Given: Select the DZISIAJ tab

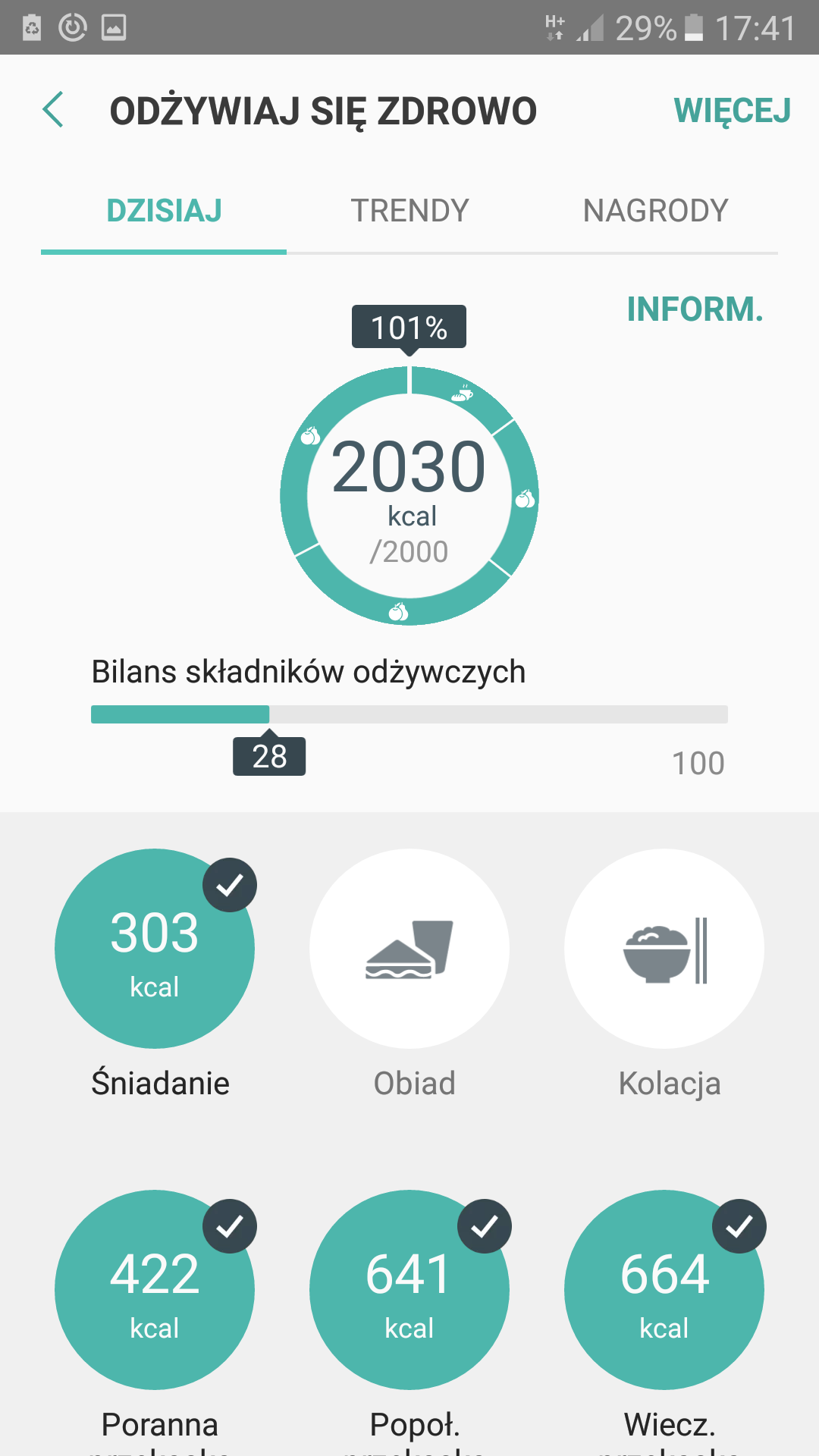Looking at the screenshot, I should pyautogui.click(x=164, y=211).
